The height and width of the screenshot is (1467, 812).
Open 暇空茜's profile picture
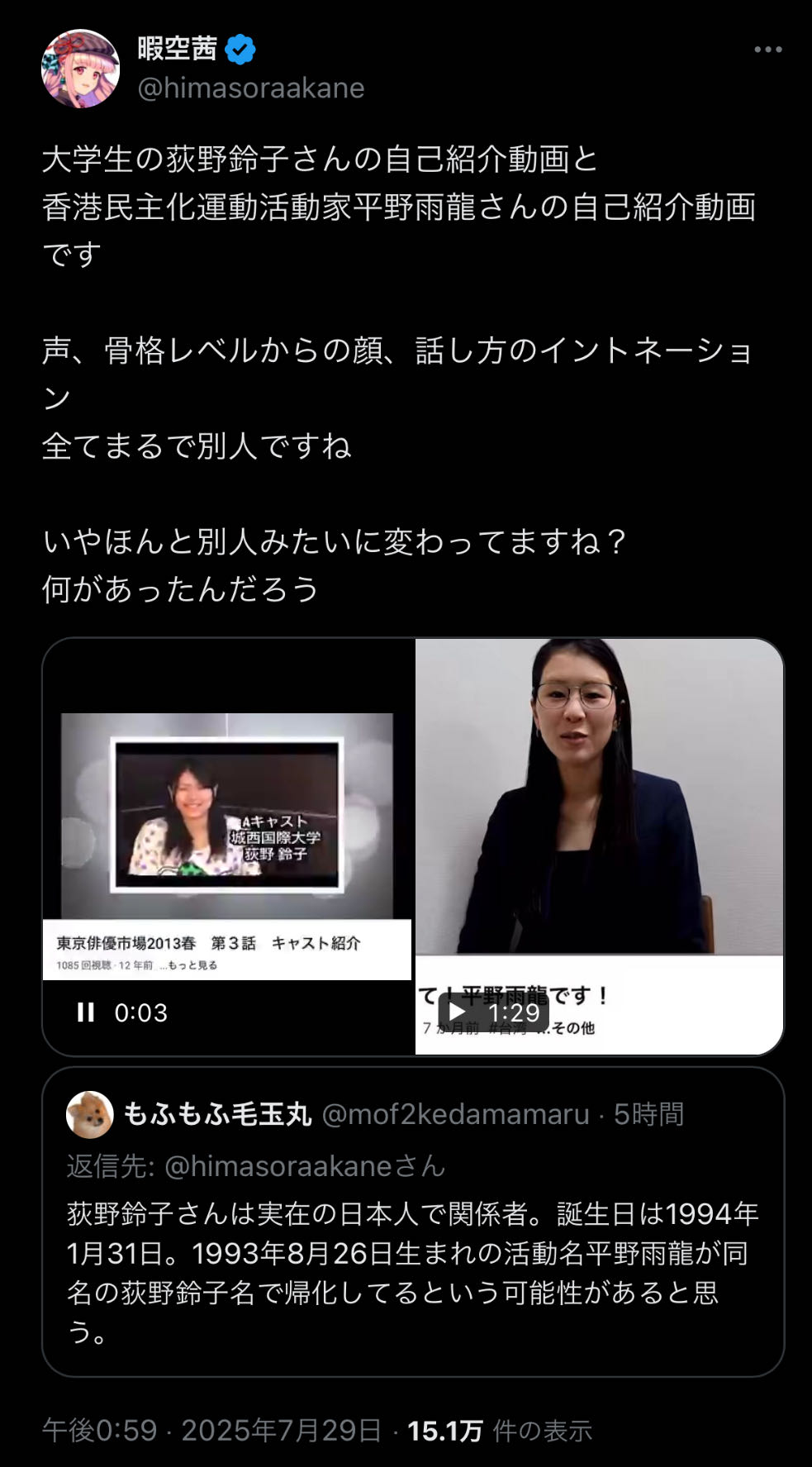[81, 69]
